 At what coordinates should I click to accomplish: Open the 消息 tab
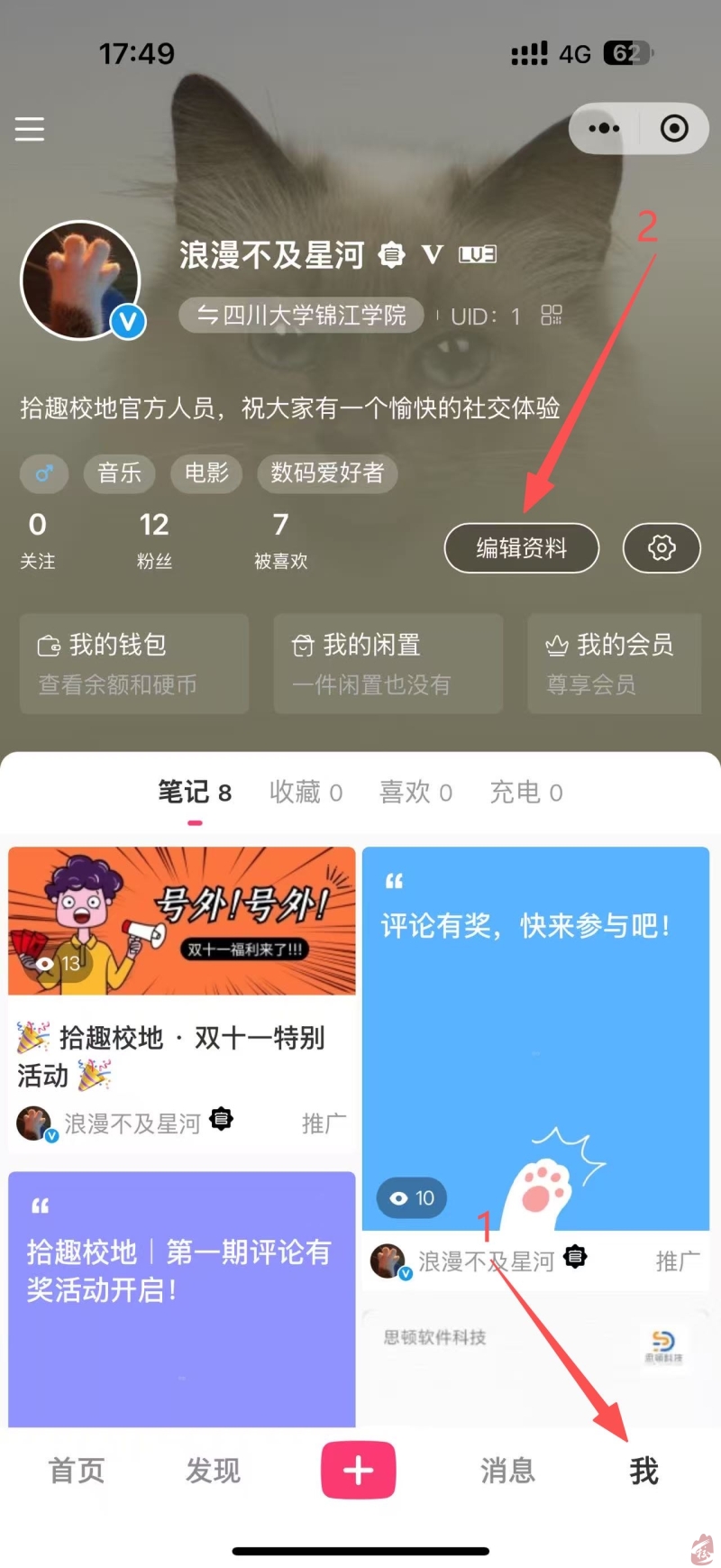[507, 1471]
